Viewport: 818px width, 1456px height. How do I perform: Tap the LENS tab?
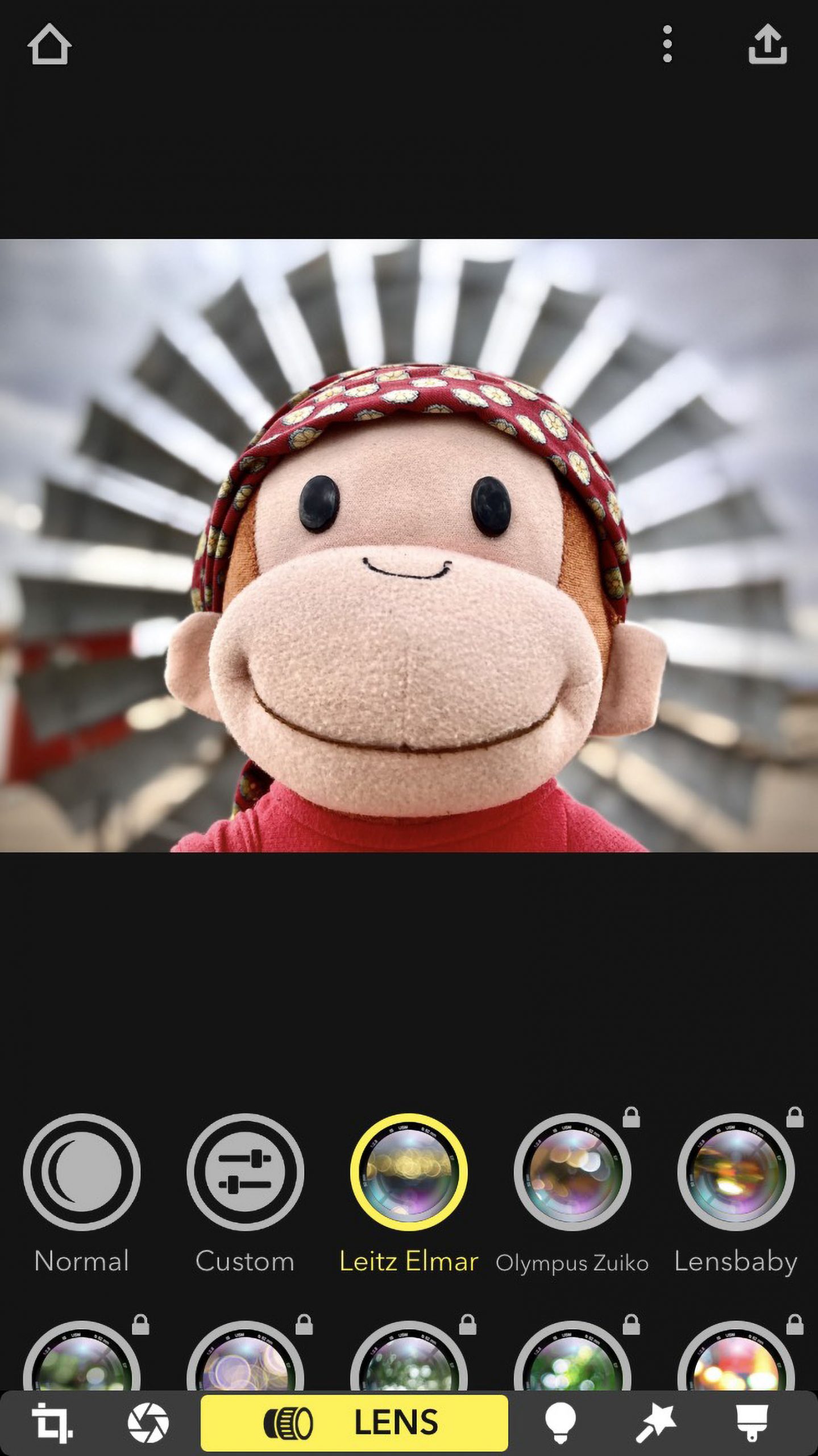(x=354, y=1422)
